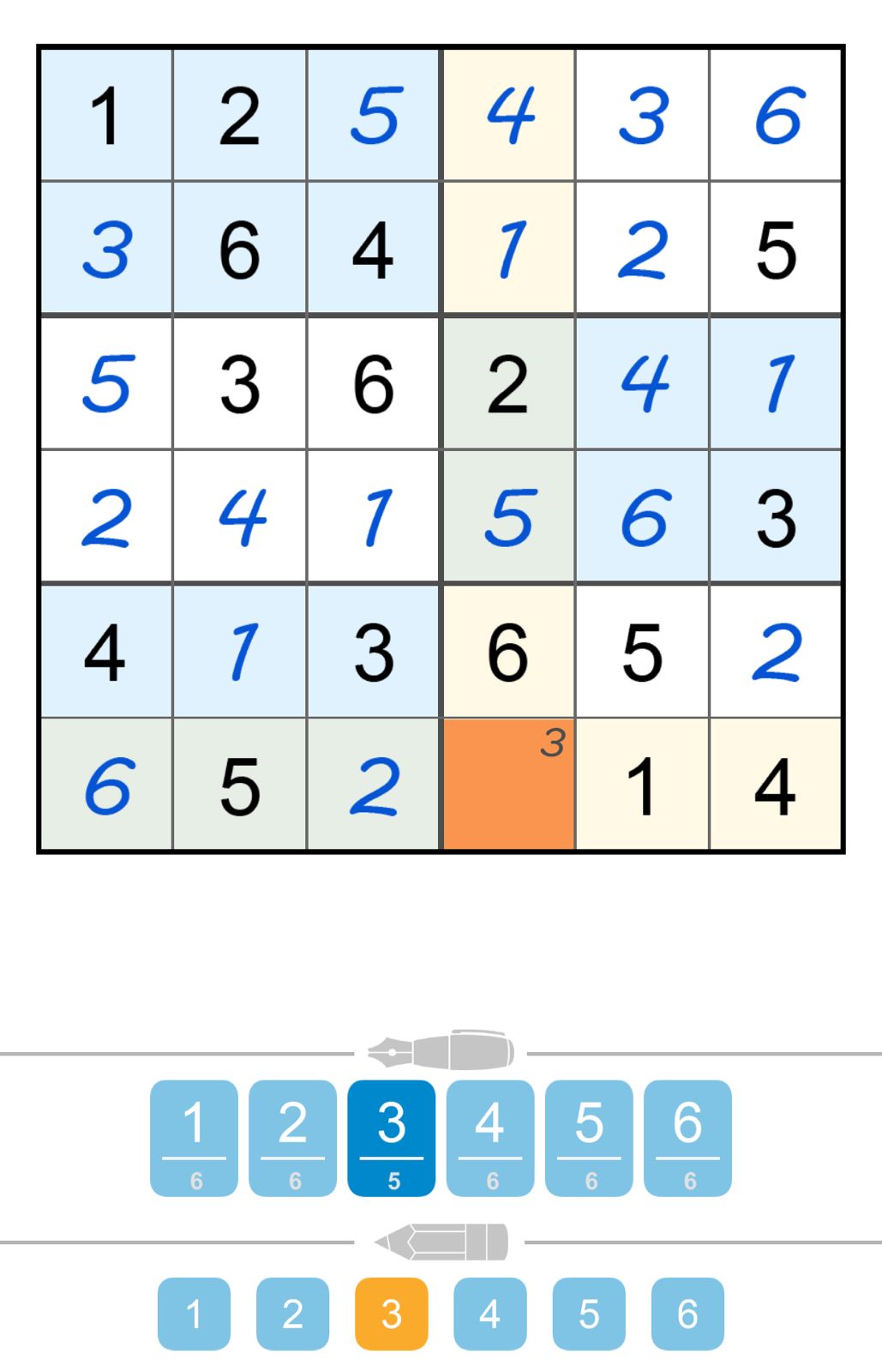Enter pen digit 2
The height and width of the screenshot is (1372, 882).
click(x=292, y=1137)
